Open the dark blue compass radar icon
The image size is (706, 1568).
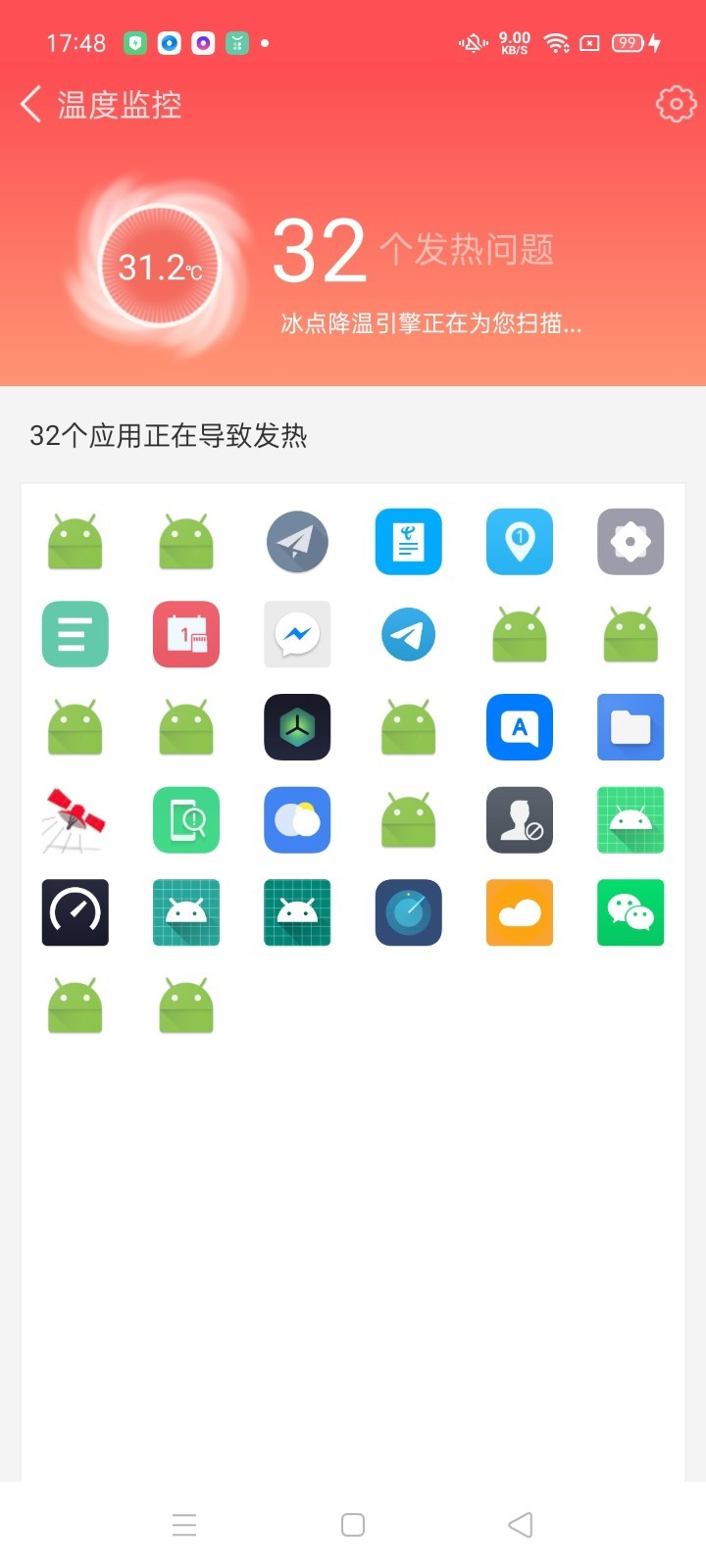coord(408,912)
